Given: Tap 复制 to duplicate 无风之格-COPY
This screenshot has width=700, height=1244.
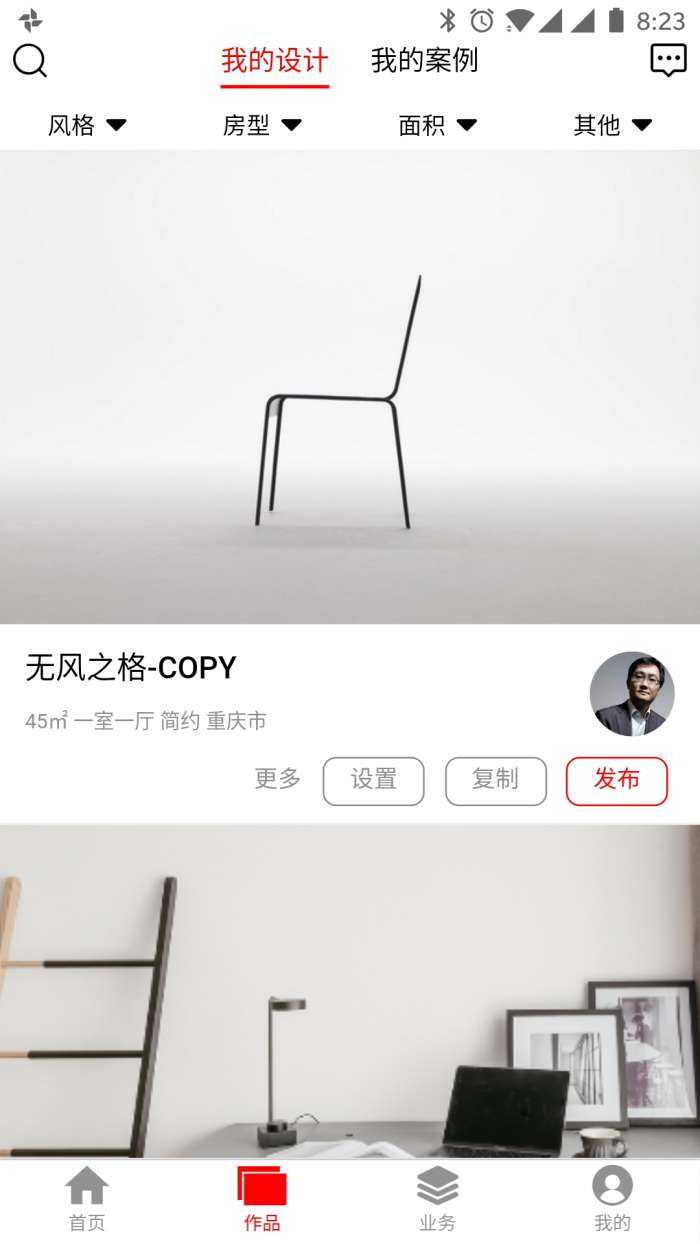Looking at the screenshot, I should [495, 780].
